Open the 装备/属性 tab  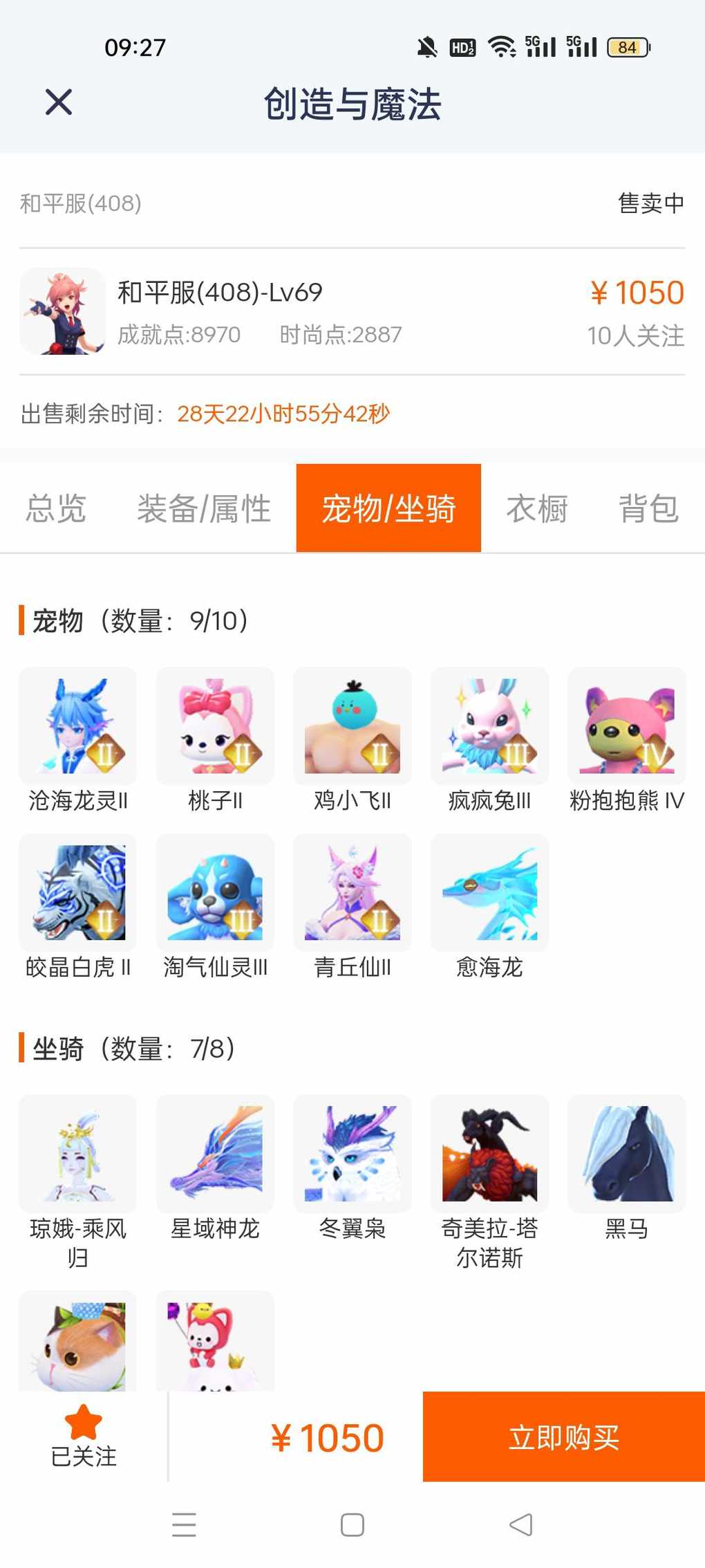[x=204, y=508]
